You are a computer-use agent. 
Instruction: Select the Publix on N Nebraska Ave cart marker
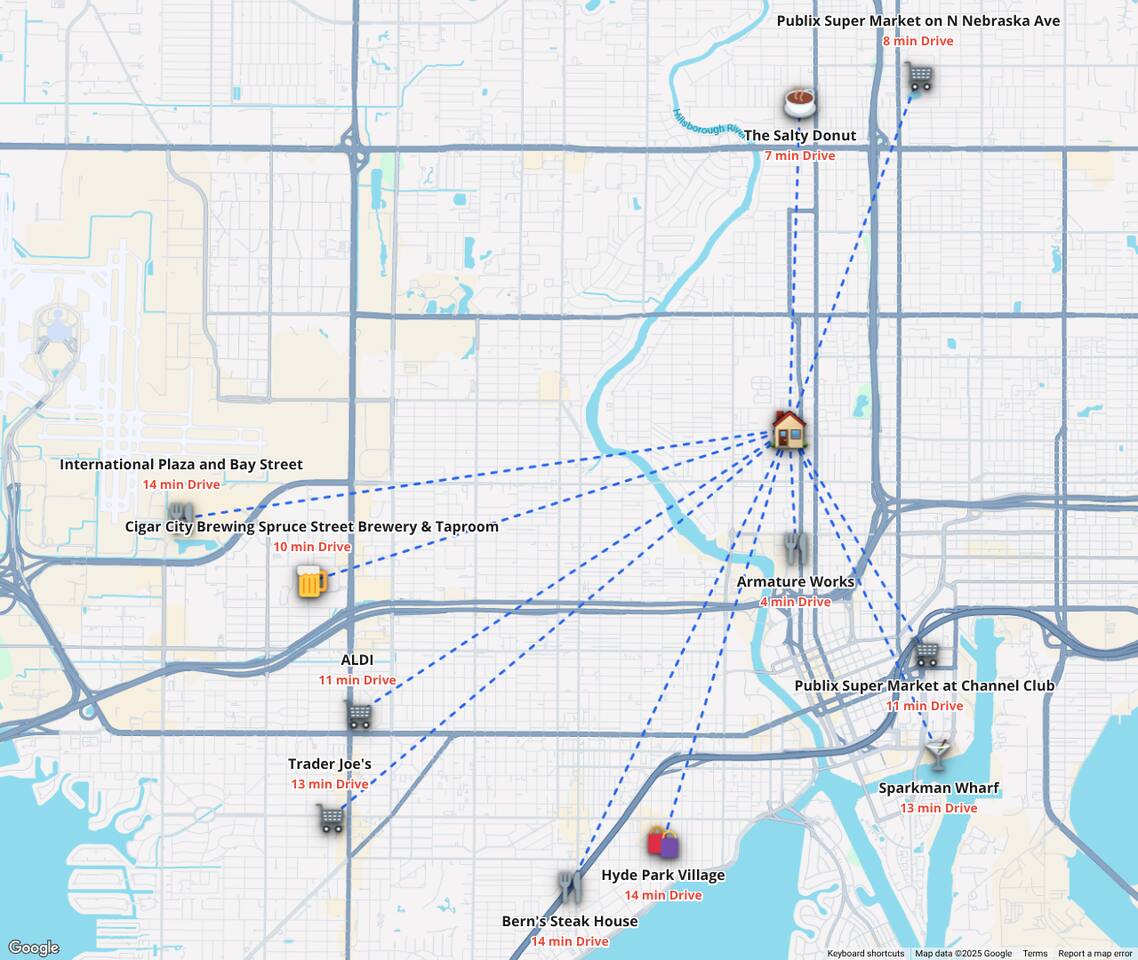[919, 77]
